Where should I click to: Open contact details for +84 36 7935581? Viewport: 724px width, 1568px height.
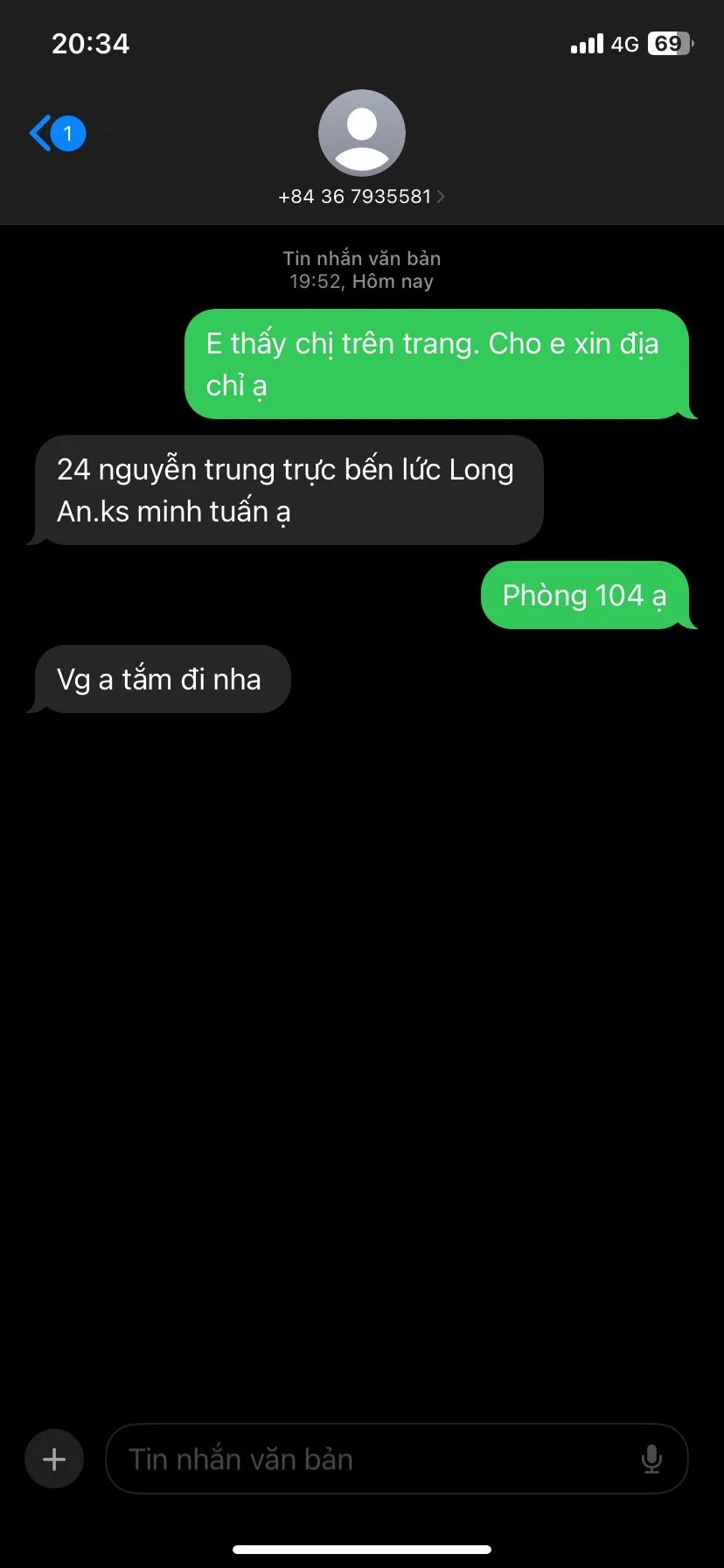(x=361, y=196)
